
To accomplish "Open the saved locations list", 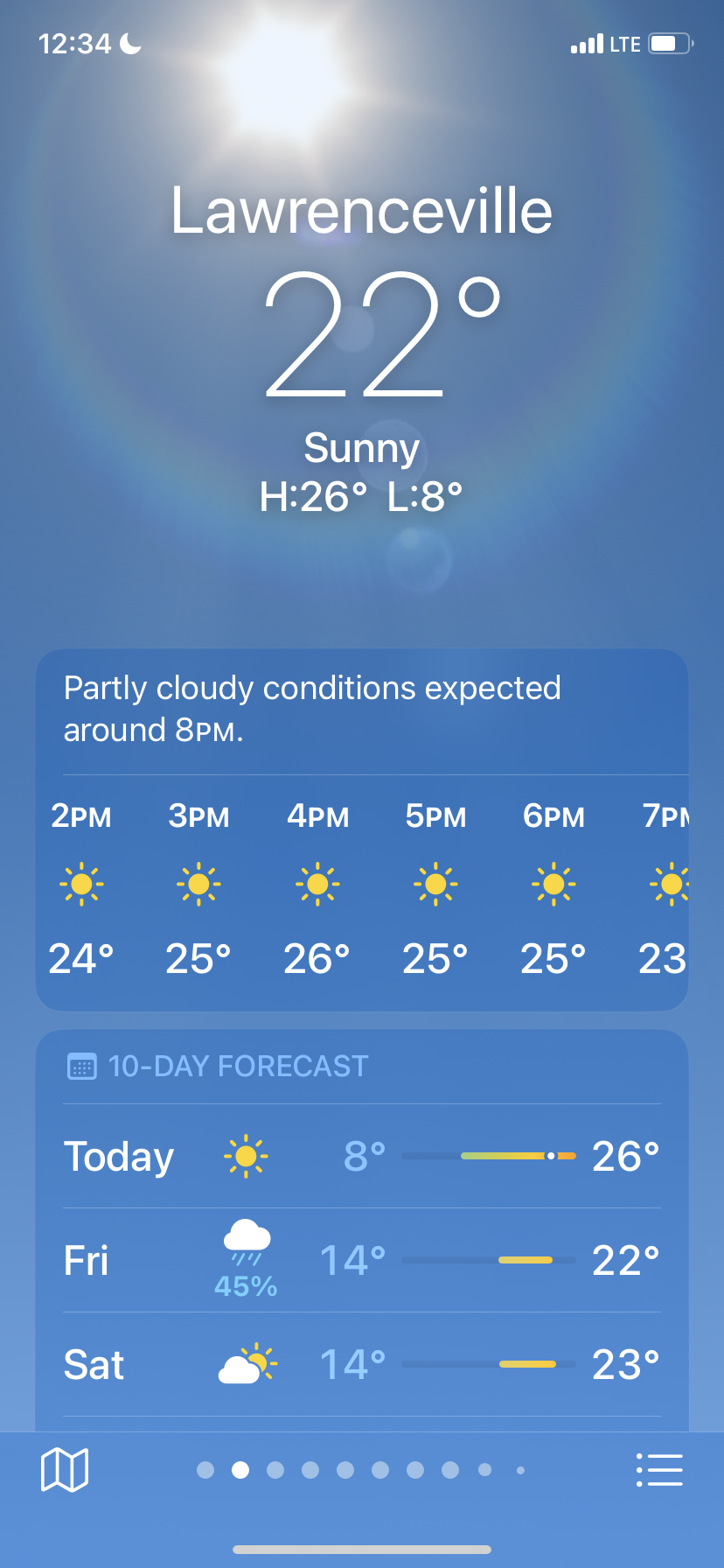I will tap(659, 1470).
